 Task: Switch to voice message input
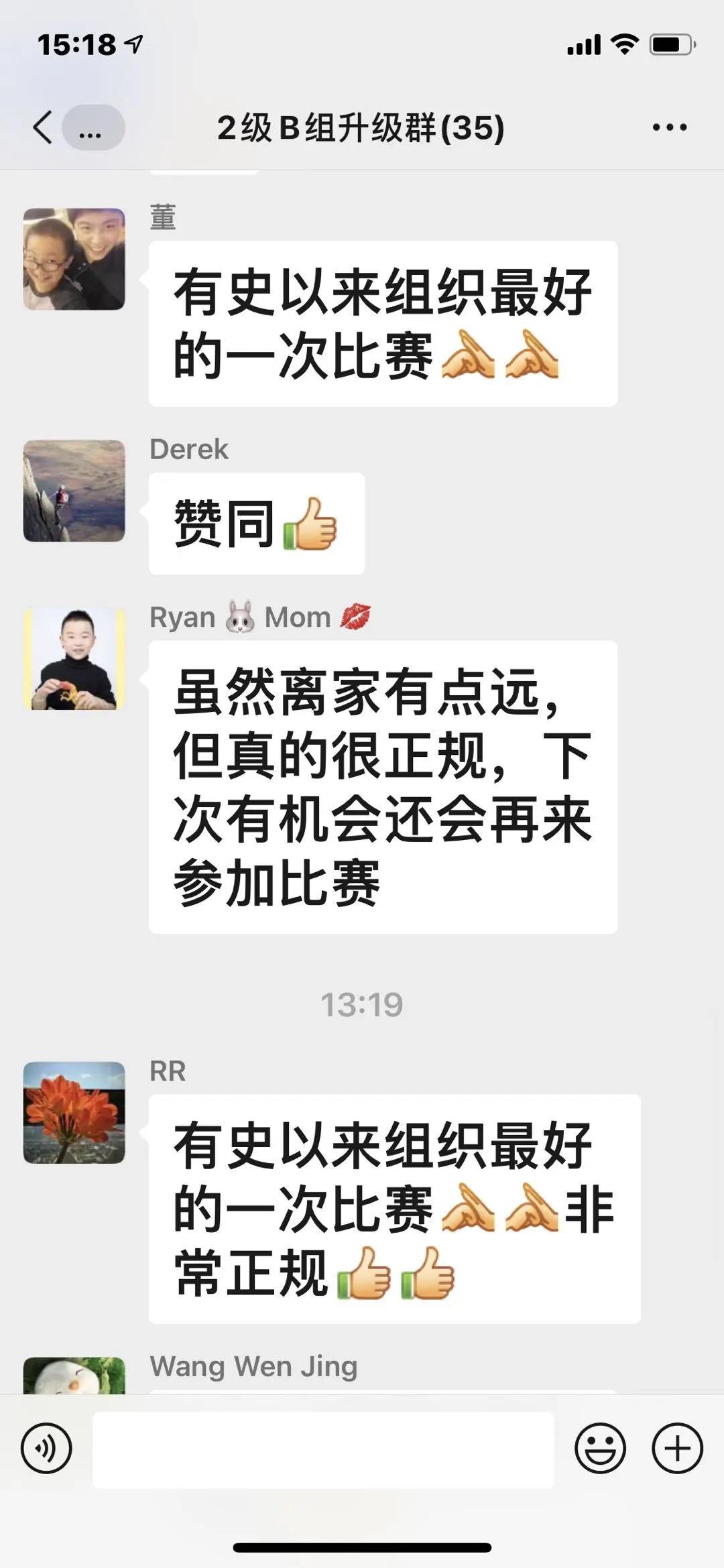46,1448
